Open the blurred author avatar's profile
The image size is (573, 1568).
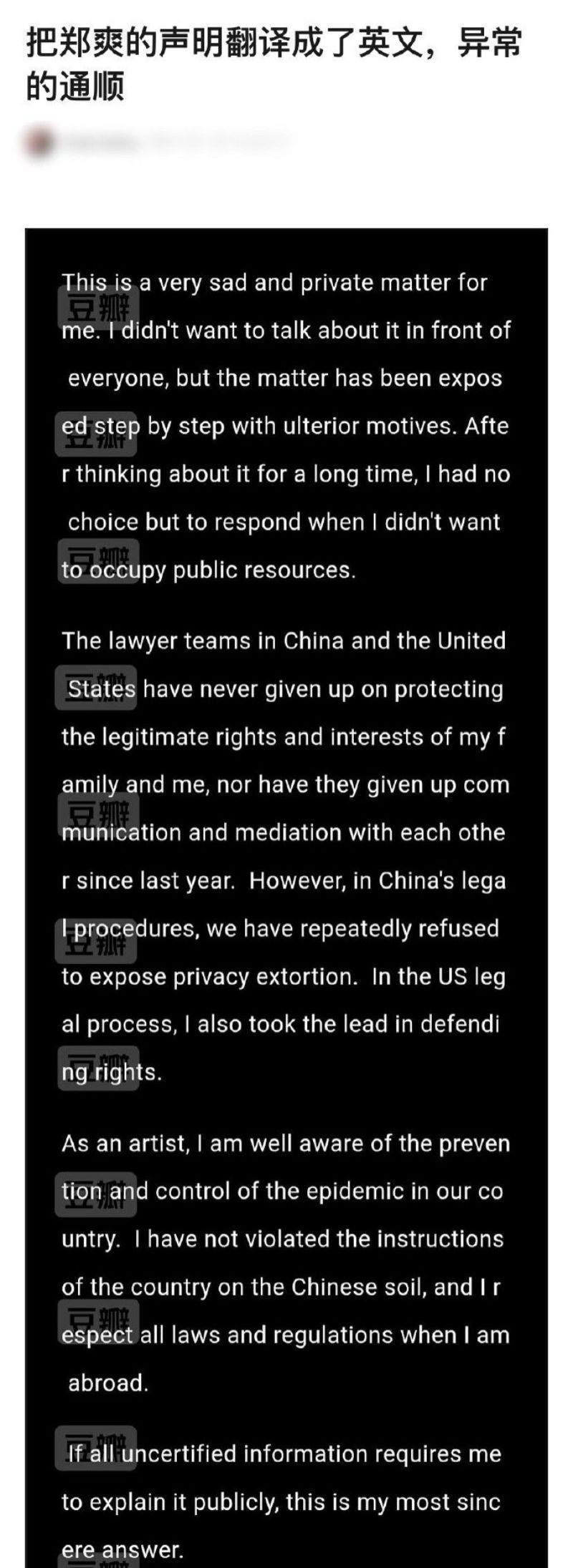(x=39, y=142)
